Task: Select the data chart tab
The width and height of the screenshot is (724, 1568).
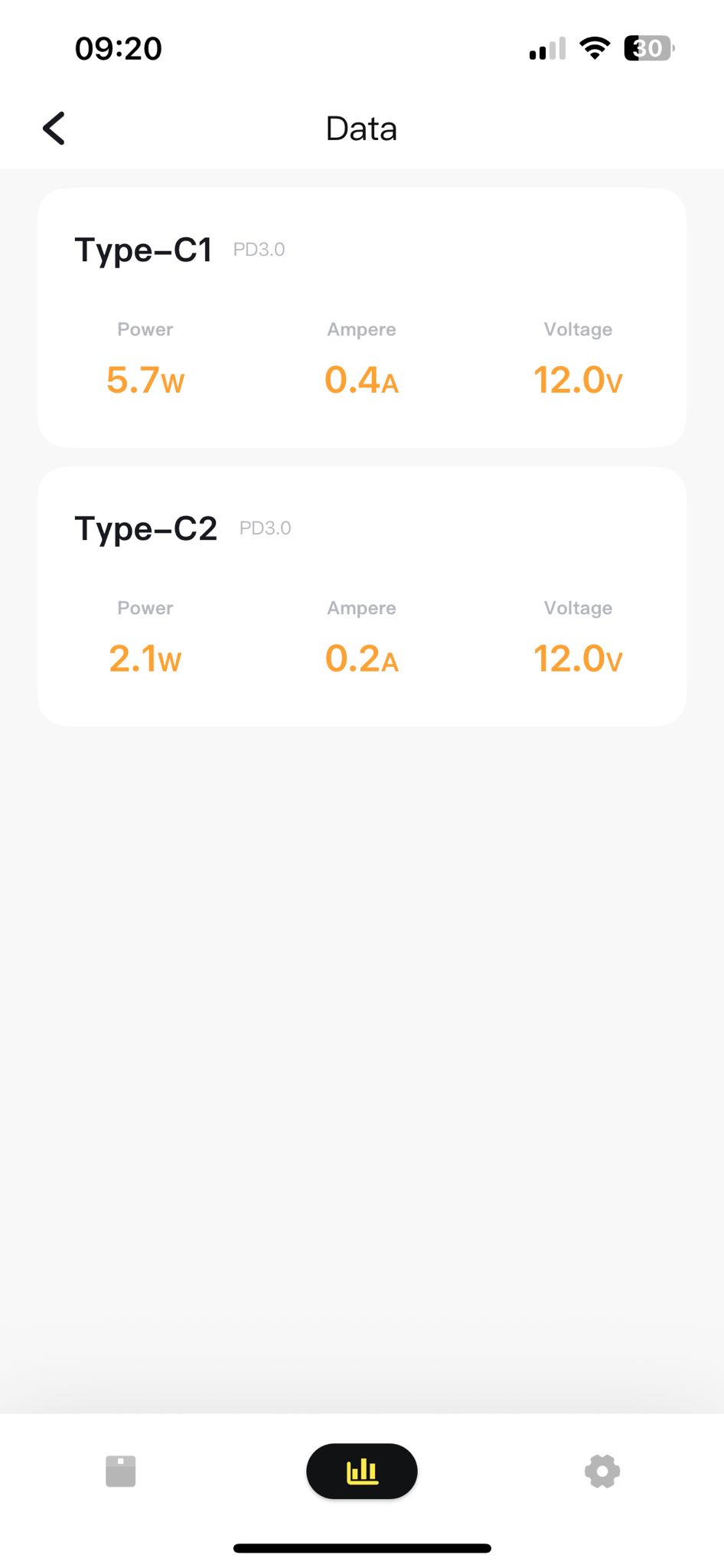Action: coord(362,1471)
